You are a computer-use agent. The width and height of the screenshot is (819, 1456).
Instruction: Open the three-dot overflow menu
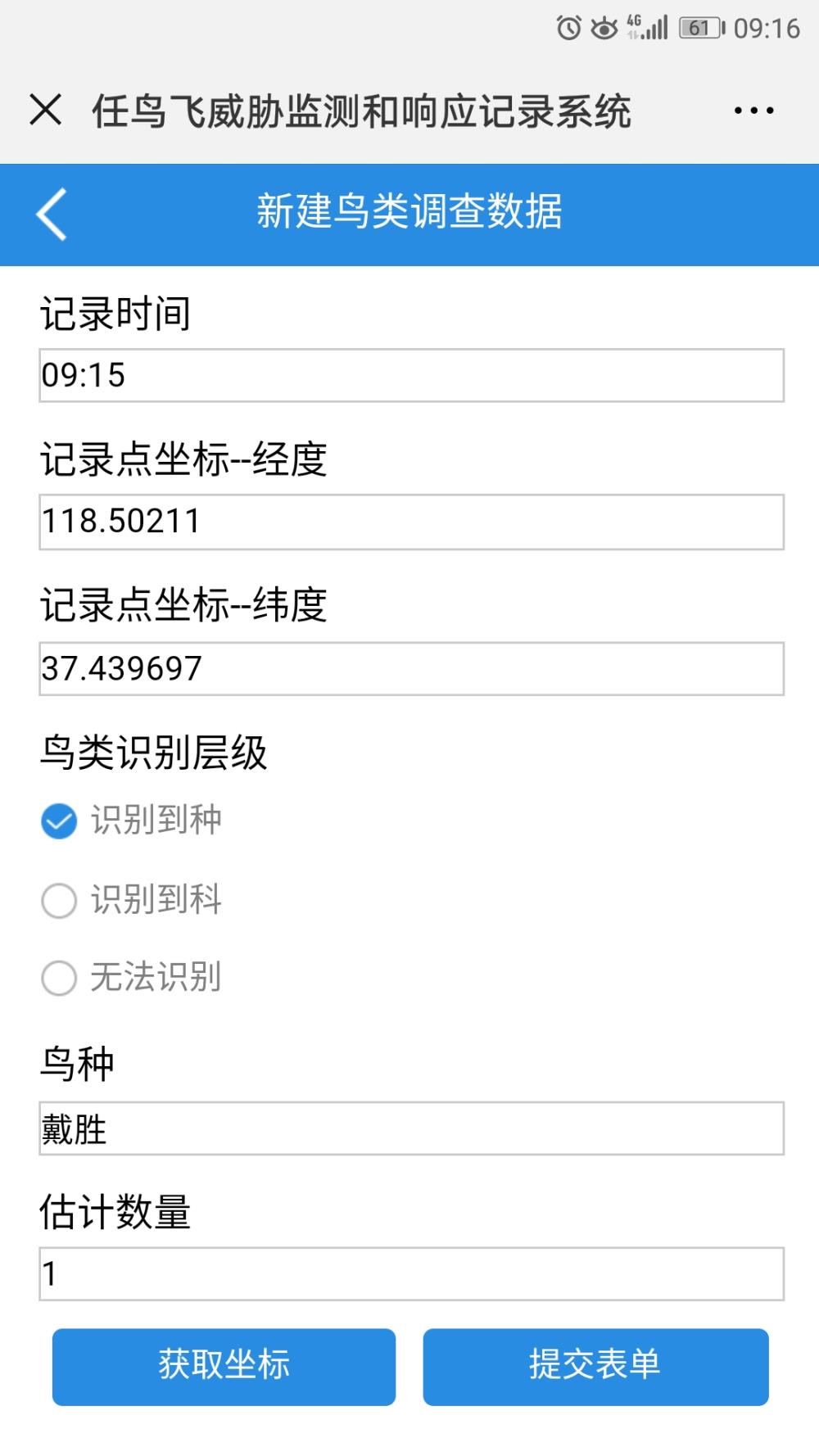(x=753, y=111)
